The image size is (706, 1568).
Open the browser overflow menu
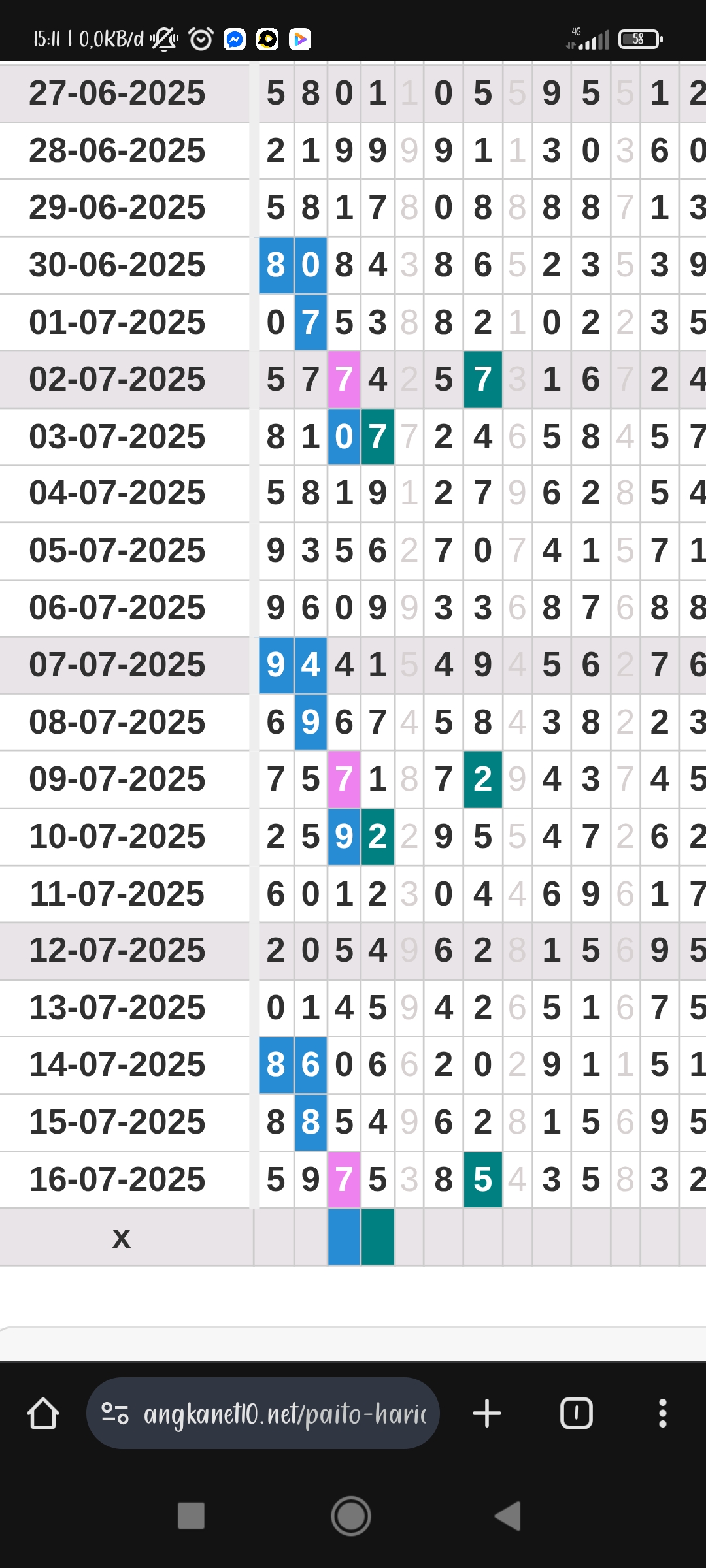662,1414
